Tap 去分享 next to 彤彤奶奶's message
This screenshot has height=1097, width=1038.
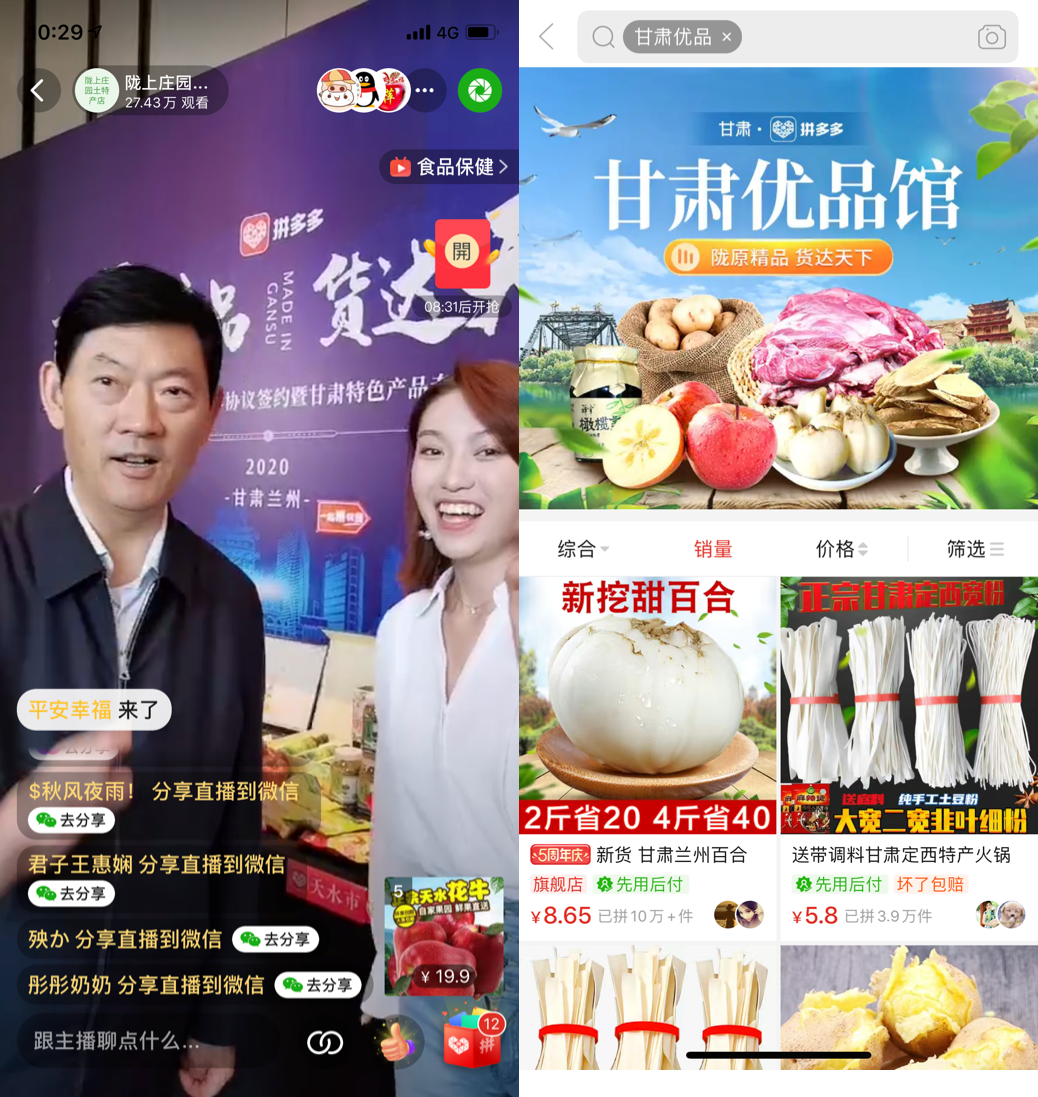pyautogui.click(x=318, y=985)
